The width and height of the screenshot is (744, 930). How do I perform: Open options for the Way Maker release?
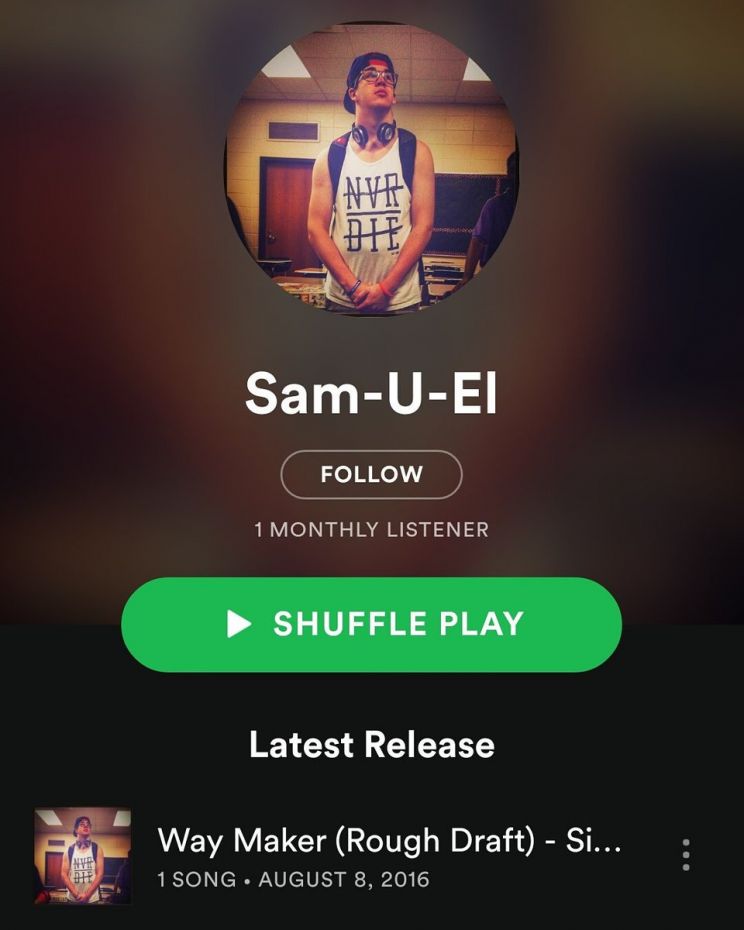pos(685,855)
